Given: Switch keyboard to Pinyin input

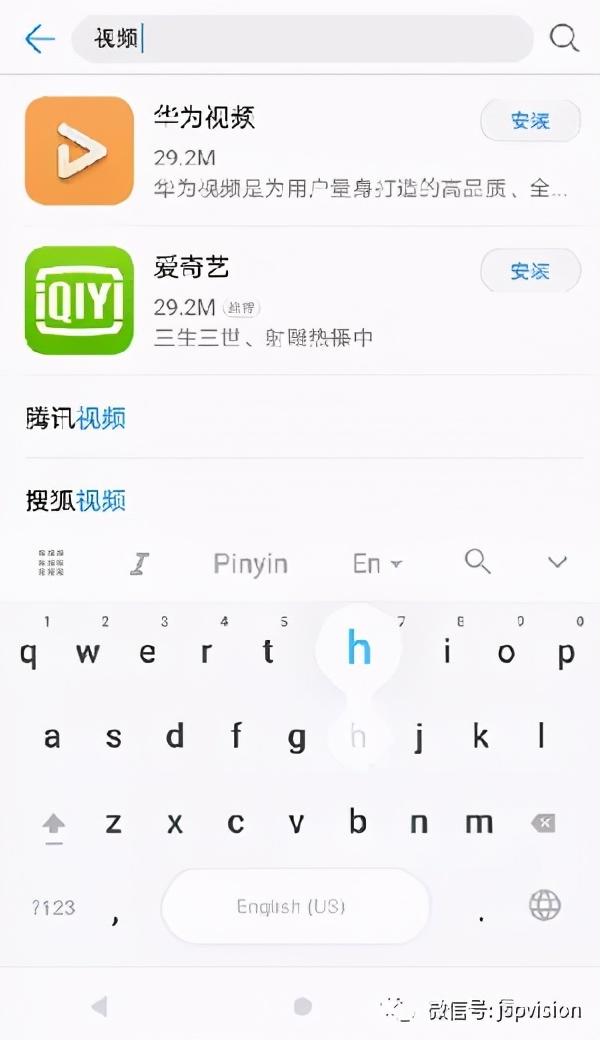Looking at the screenshot, I should (x=251, y=564).
